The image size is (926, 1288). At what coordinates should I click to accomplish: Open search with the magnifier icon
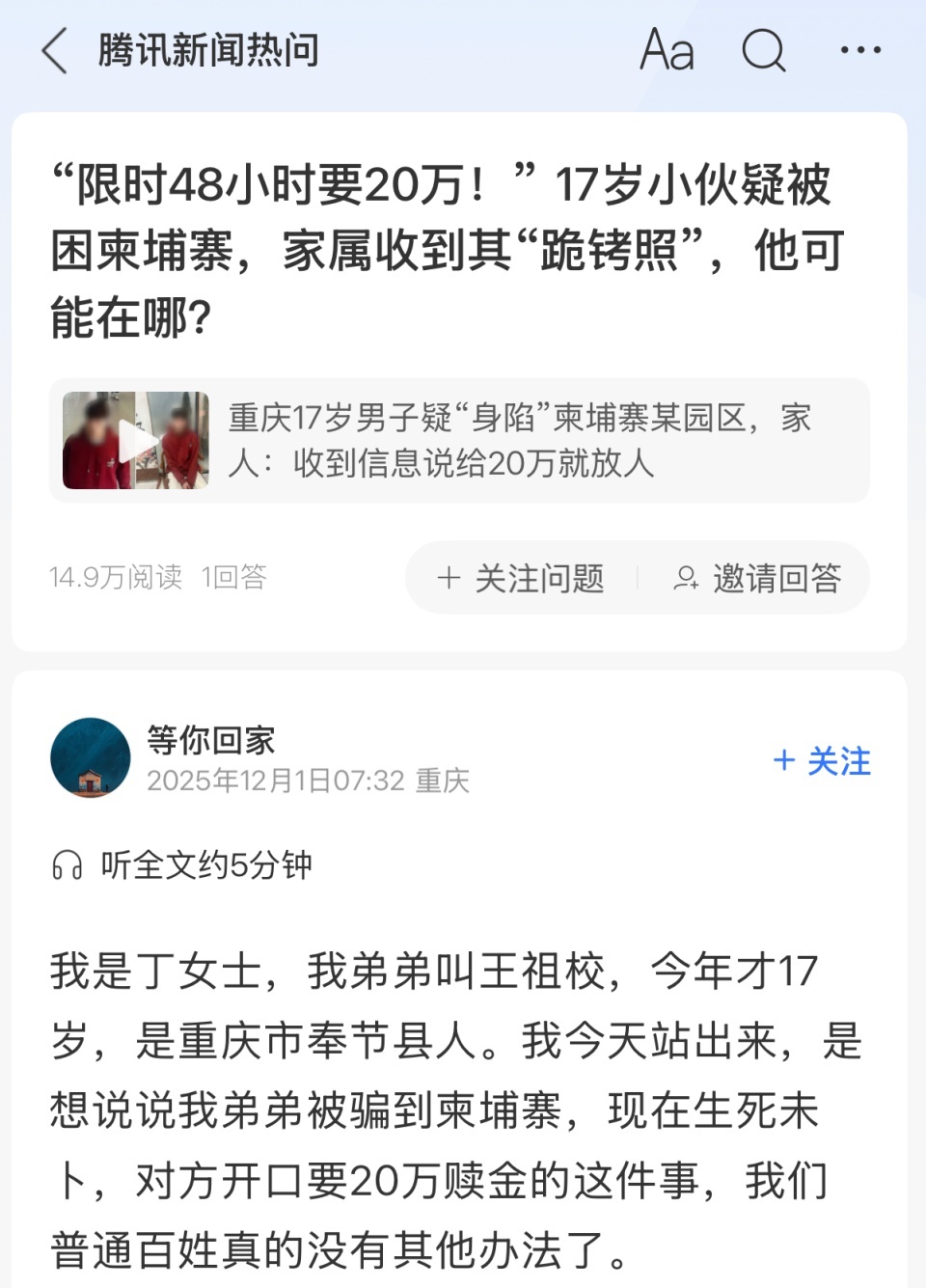tap(764, 50)
